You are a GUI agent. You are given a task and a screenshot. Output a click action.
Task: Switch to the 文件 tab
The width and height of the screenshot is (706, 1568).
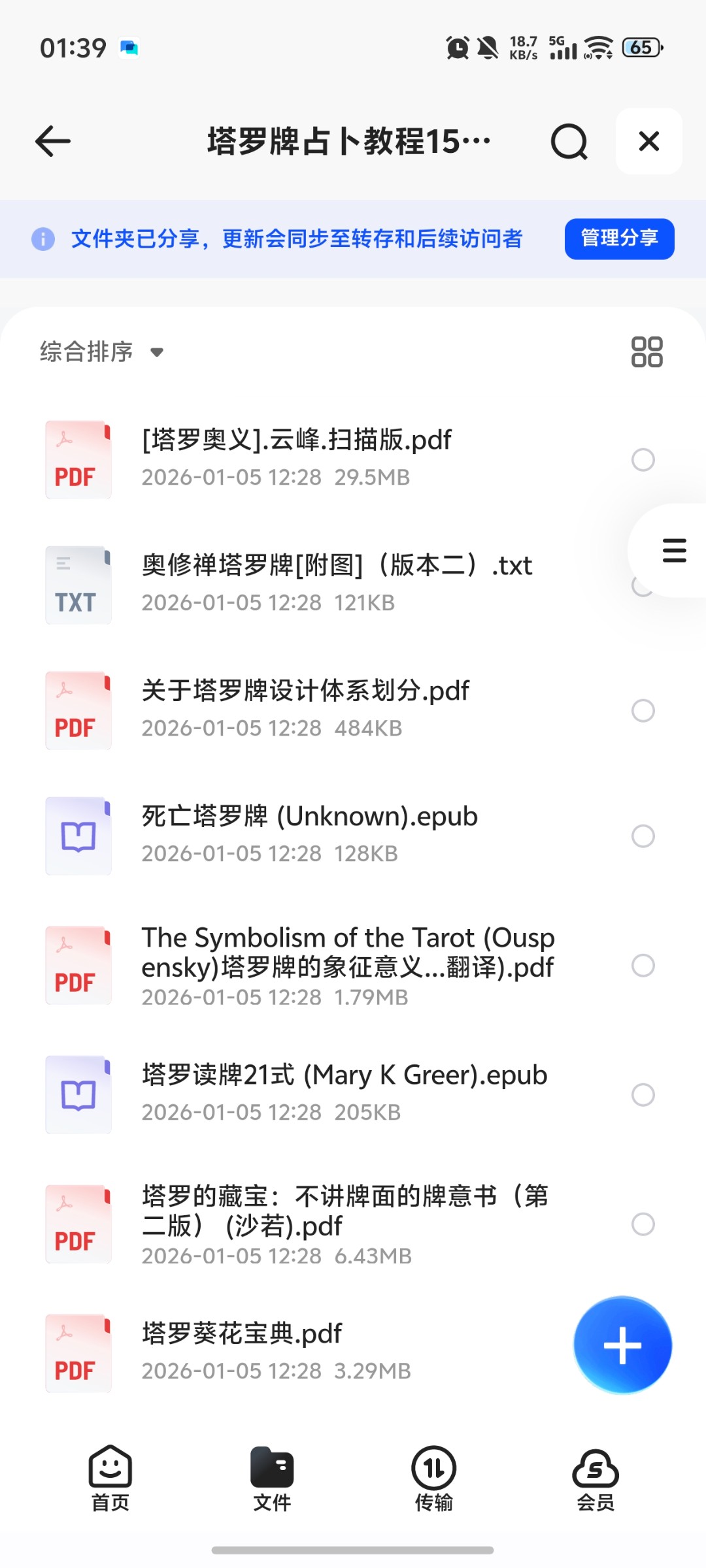272,1479
